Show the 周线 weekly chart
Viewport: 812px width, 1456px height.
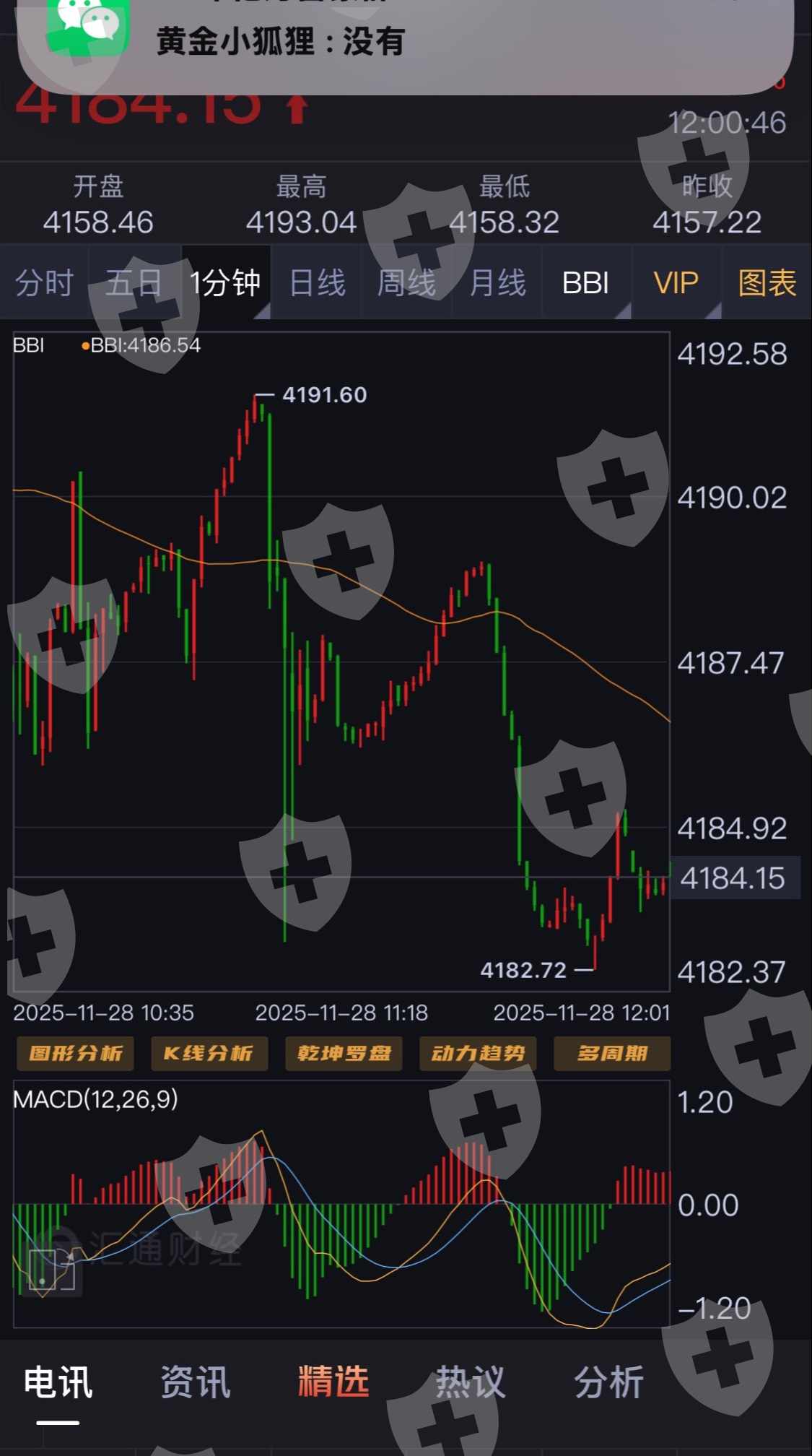click(407, 282)
